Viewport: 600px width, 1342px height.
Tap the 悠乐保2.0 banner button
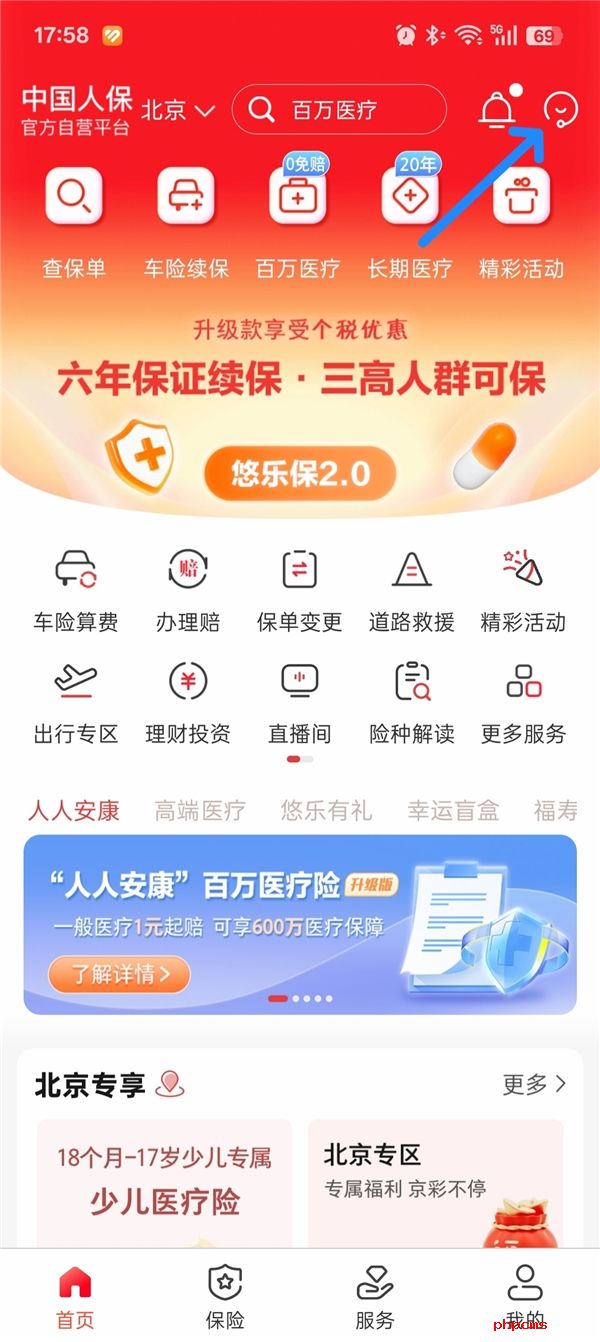coord(300,472)
